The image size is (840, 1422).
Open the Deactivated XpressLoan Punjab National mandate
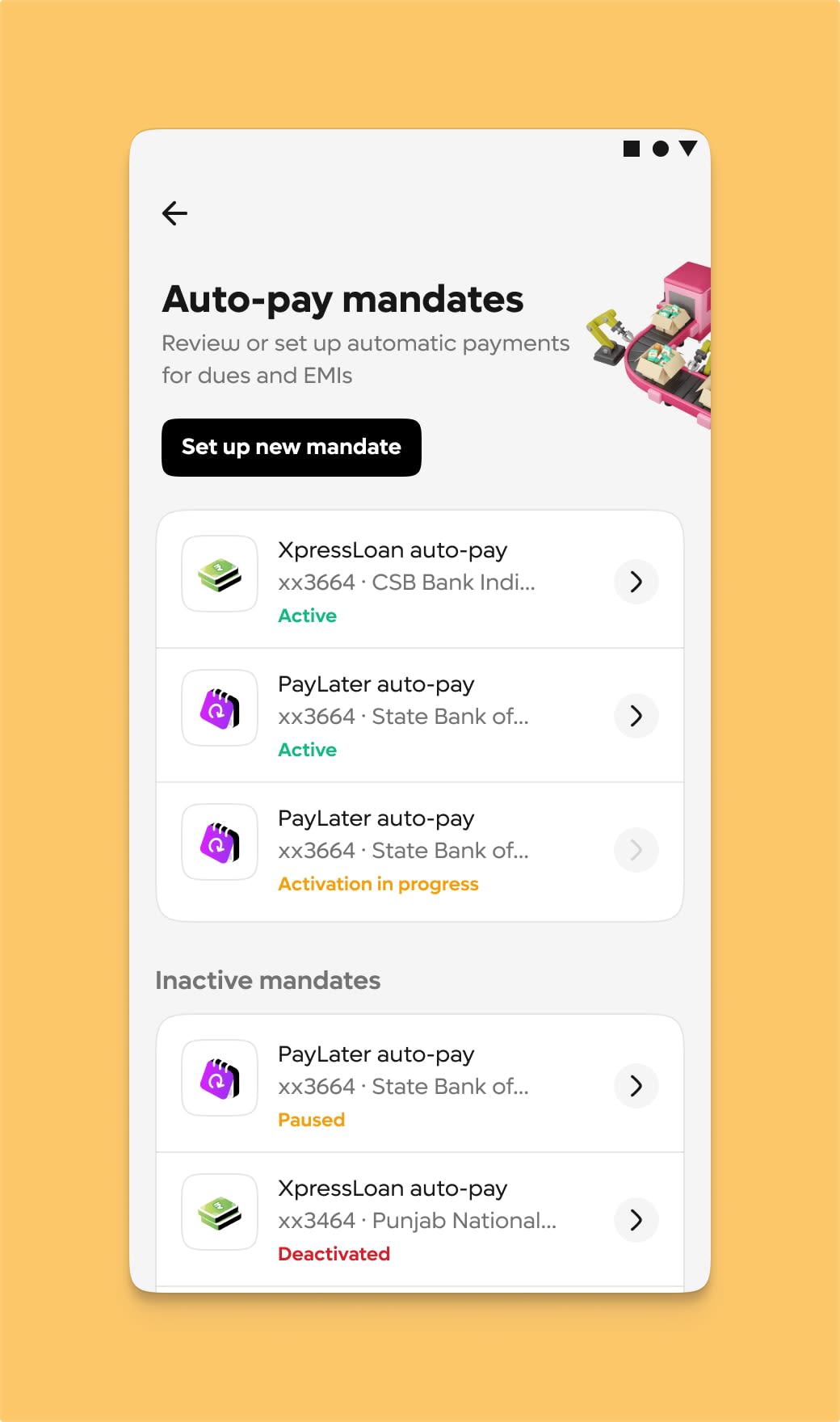636,1220
